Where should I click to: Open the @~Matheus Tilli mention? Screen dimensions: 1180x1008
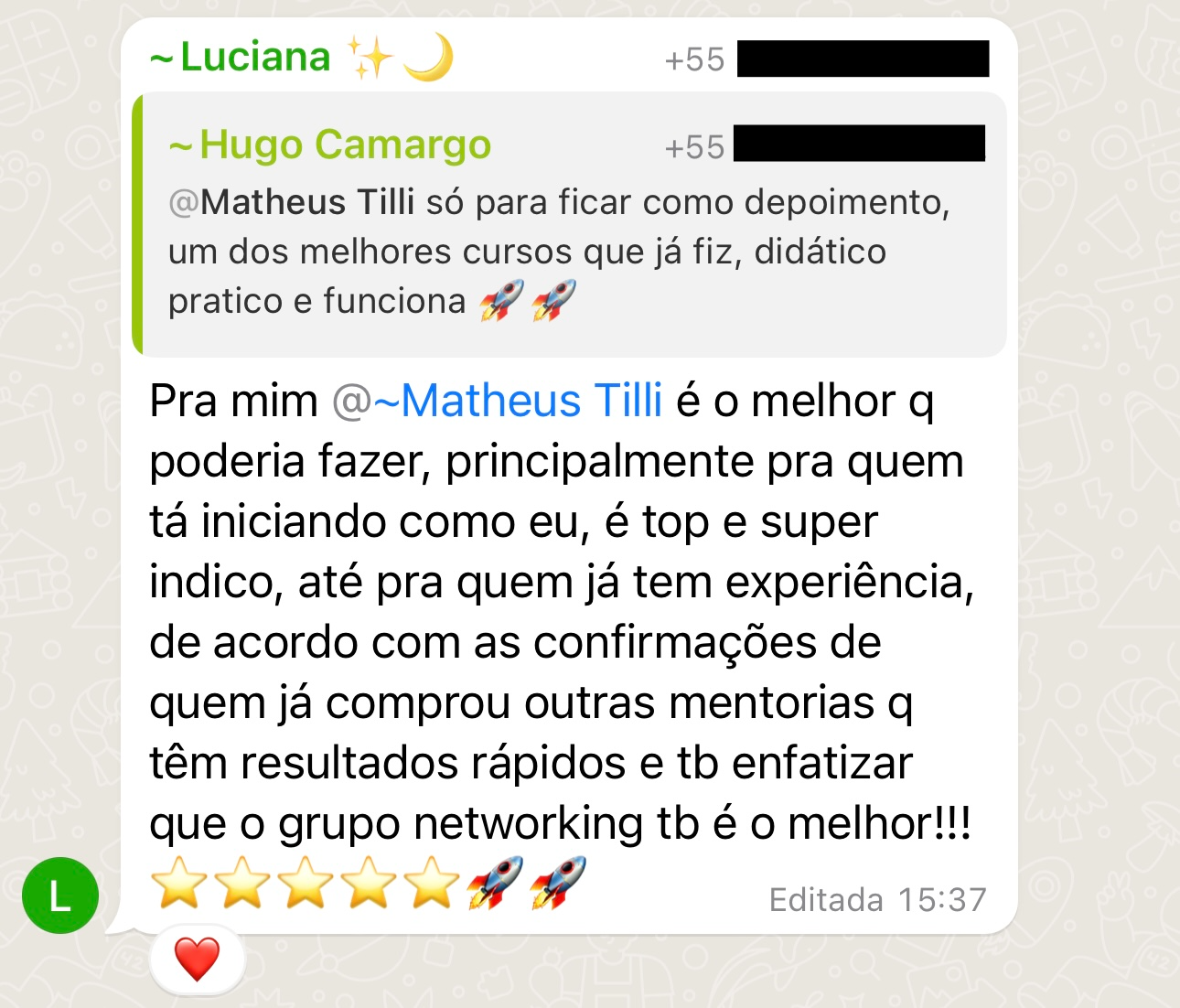coord(498,401)
